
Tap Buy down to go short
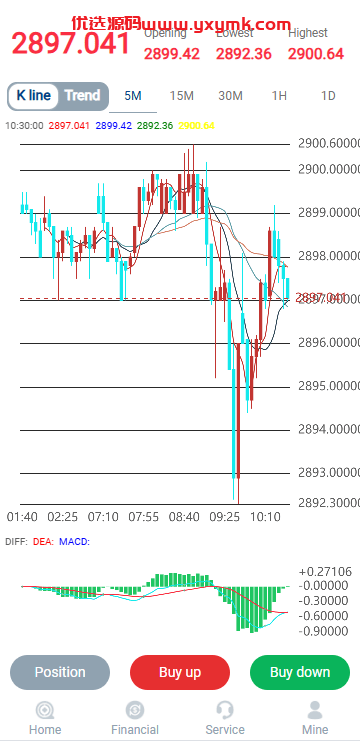click(300, 672)
